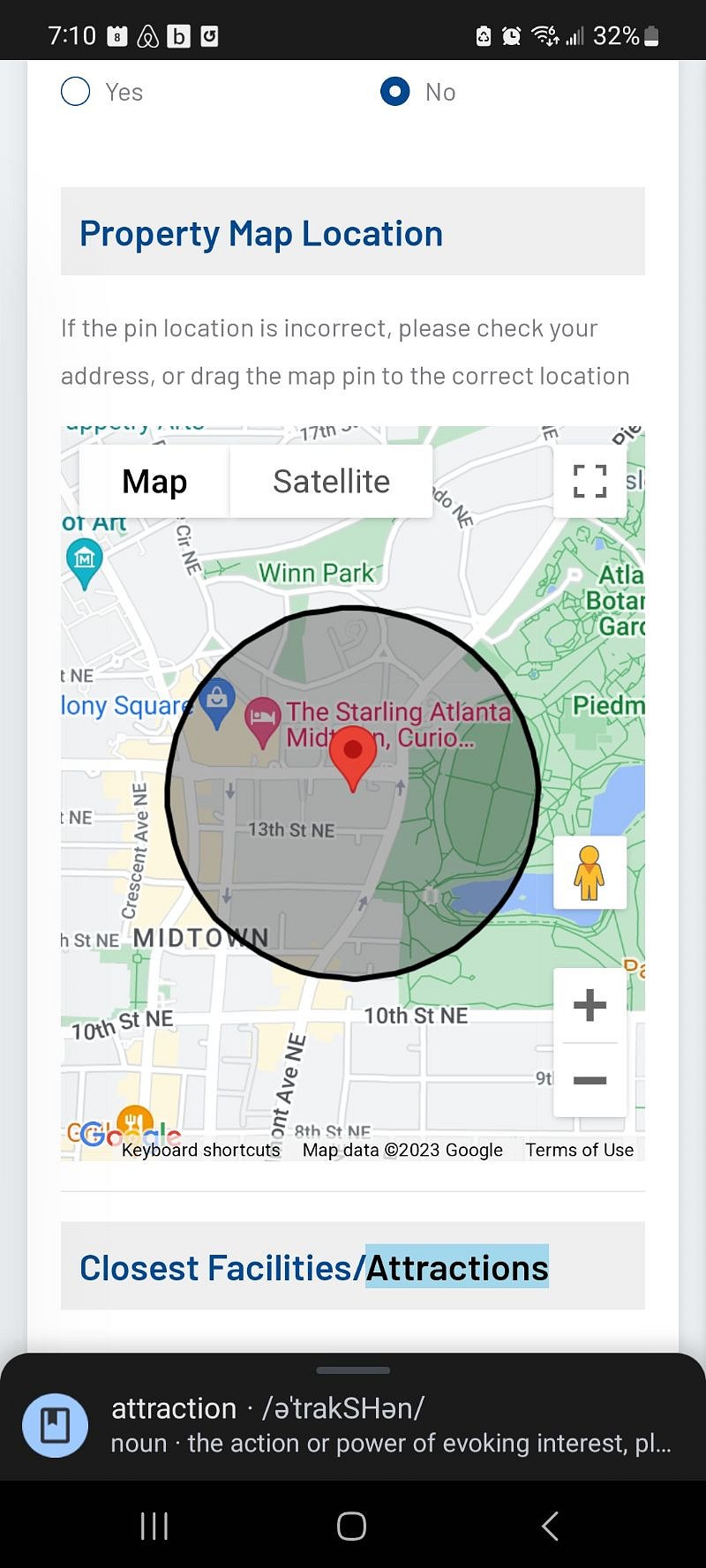Switch map to Satellite view
The image size is (706, 1568).
point(331,482)
